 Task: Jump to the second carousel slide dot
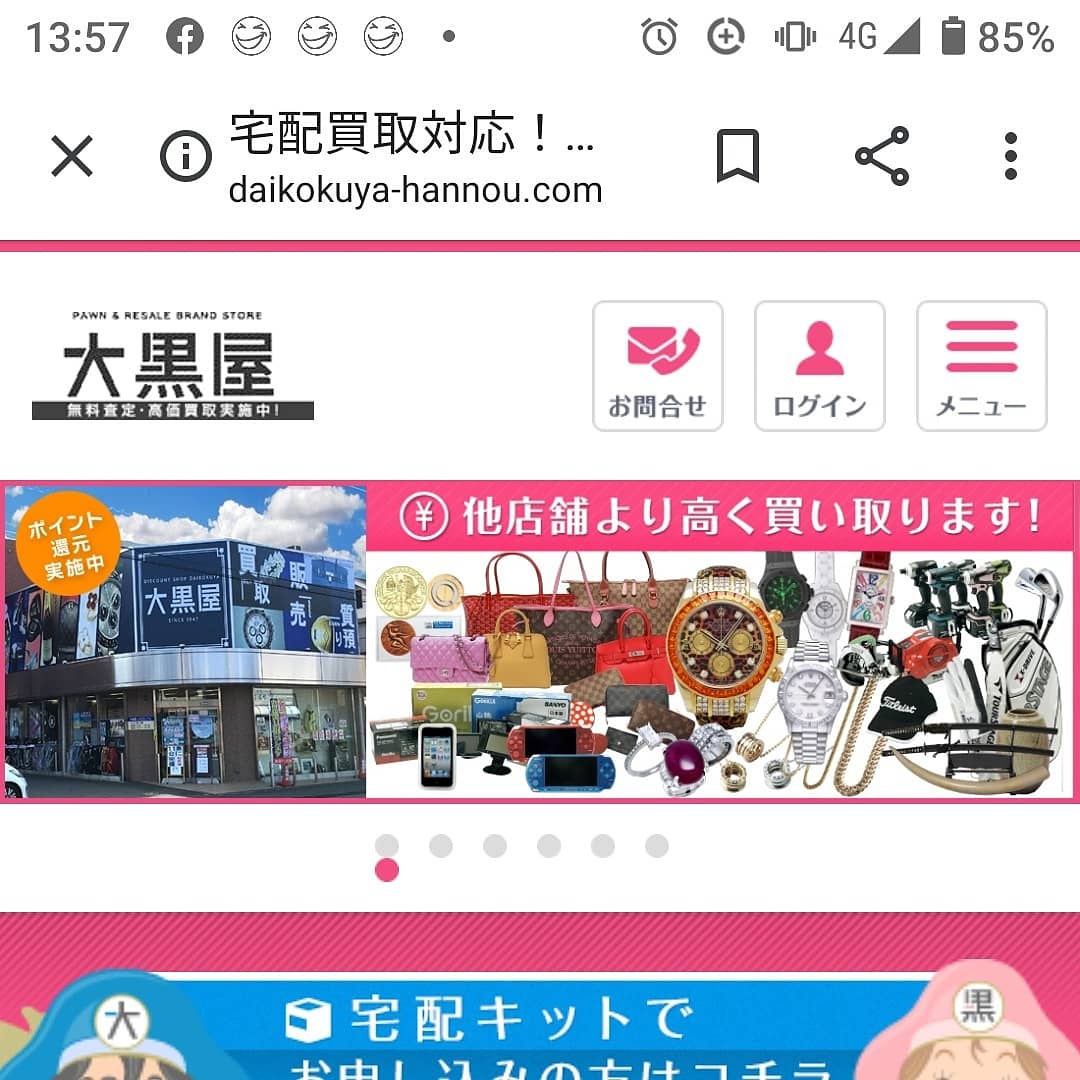(441, 846)
